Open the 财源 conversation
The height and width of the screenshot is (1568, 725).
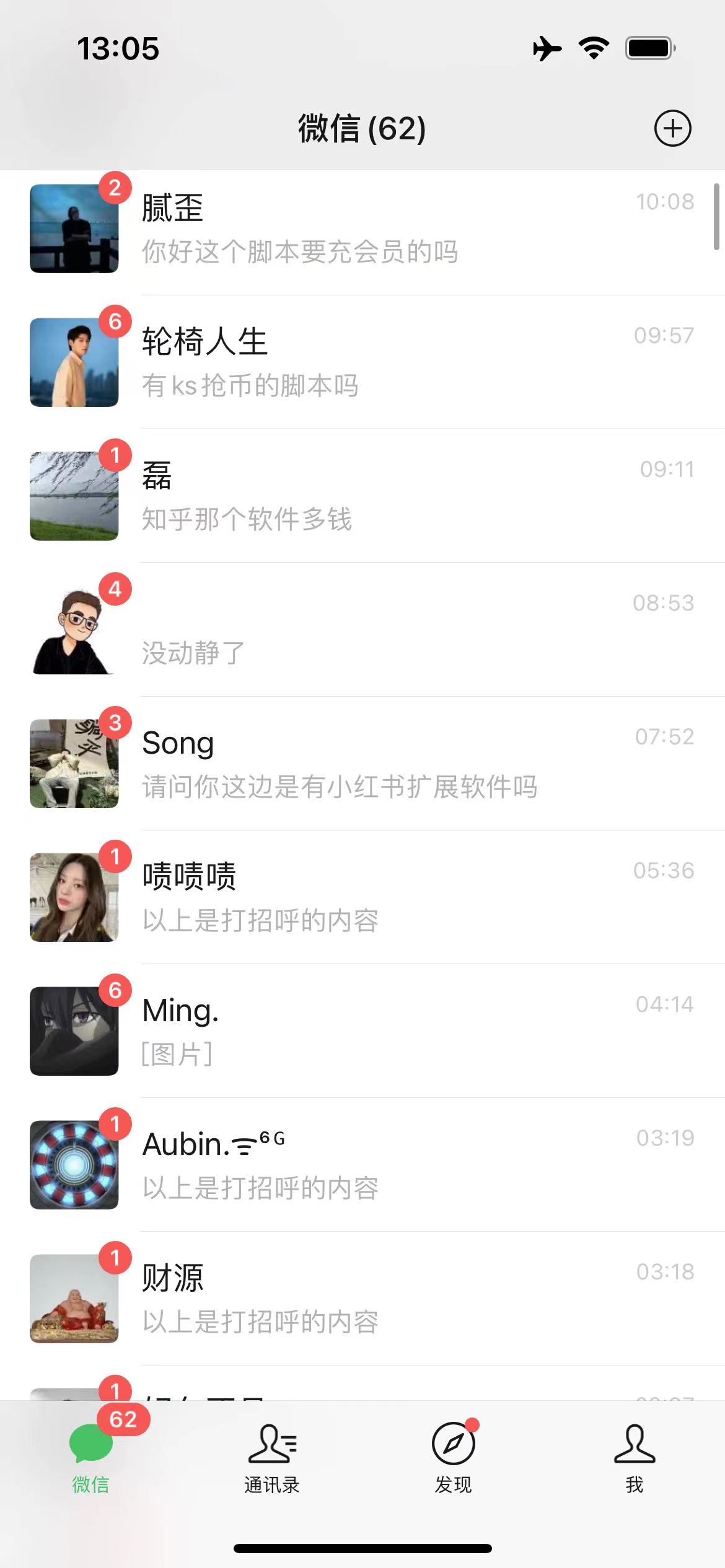coord(372,1299)
